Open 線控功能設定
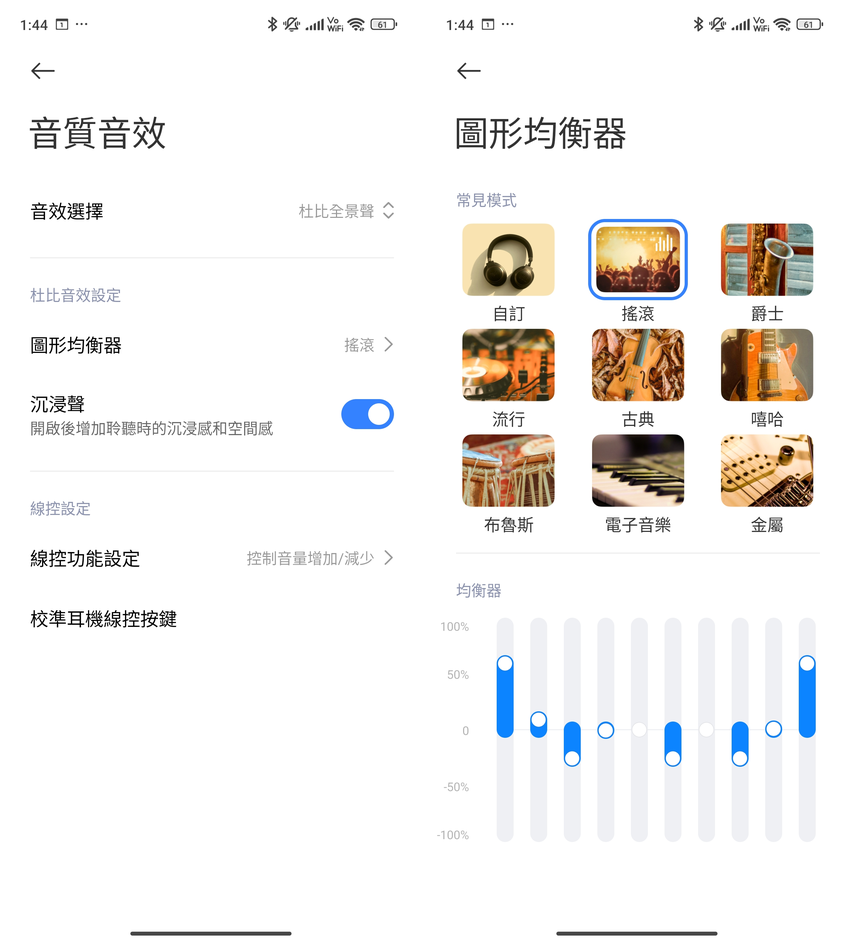850x943 pixels. pyautogui.click(x=212, y=559)
